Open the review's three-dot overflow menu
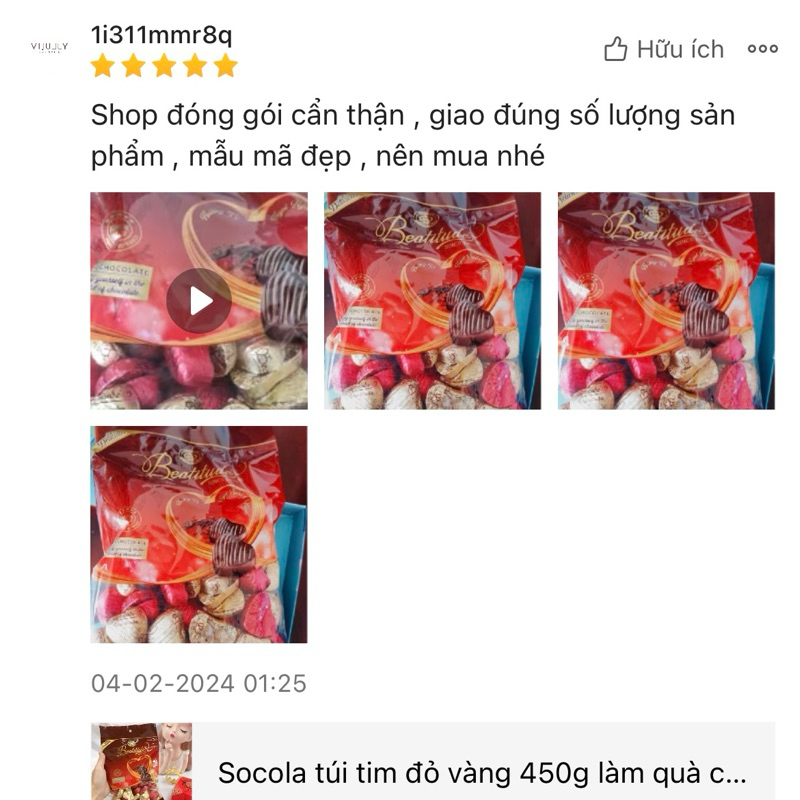Image resolution: width=800 pixels, height=800 pixels. pos(762,49)
